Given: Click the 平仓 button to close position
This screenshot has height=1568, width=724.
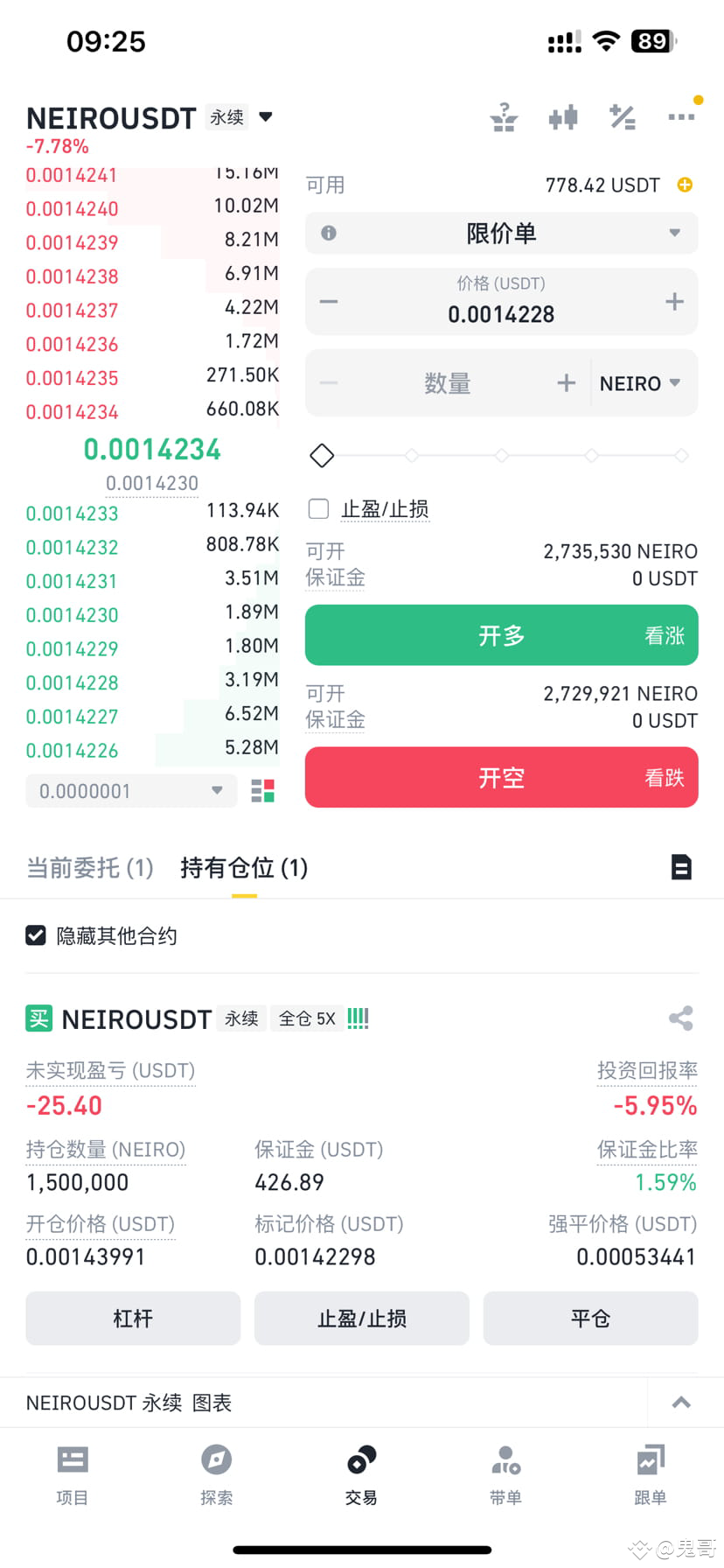Looking at the screenshot, I should [590, 1318].
